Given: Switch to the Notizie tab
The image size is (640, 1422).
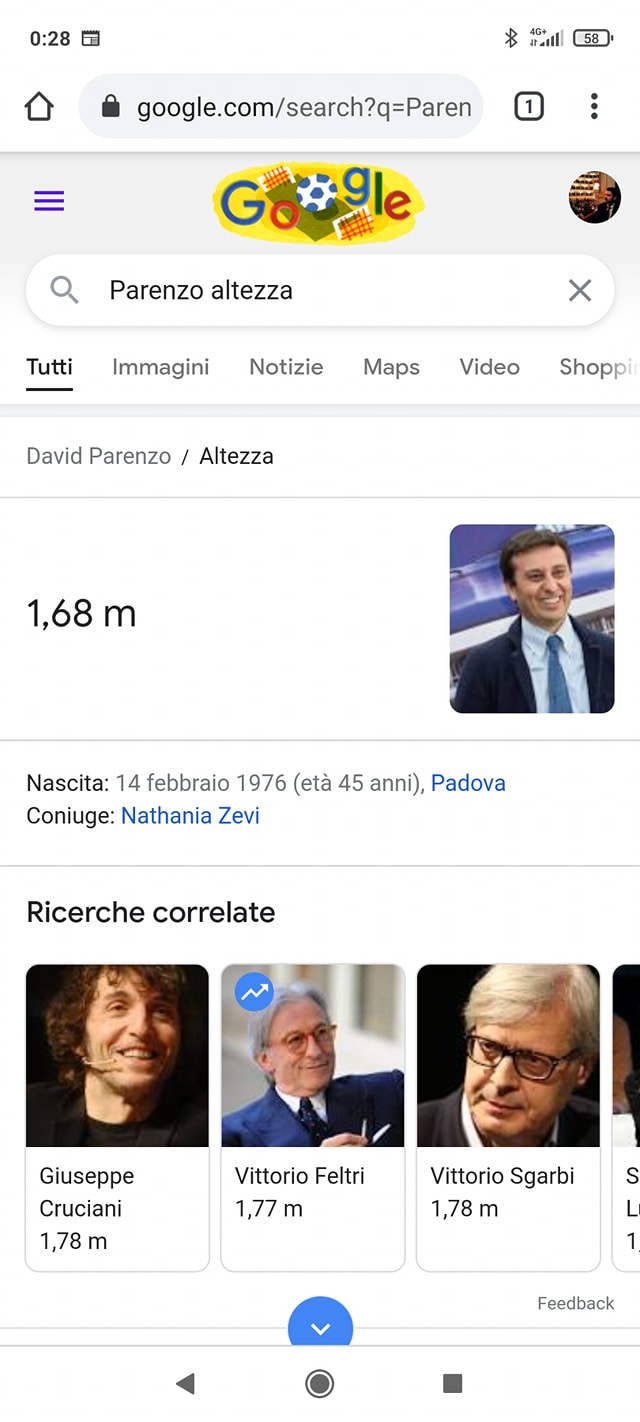Looking at the screenshot, I should pos(286,367).
